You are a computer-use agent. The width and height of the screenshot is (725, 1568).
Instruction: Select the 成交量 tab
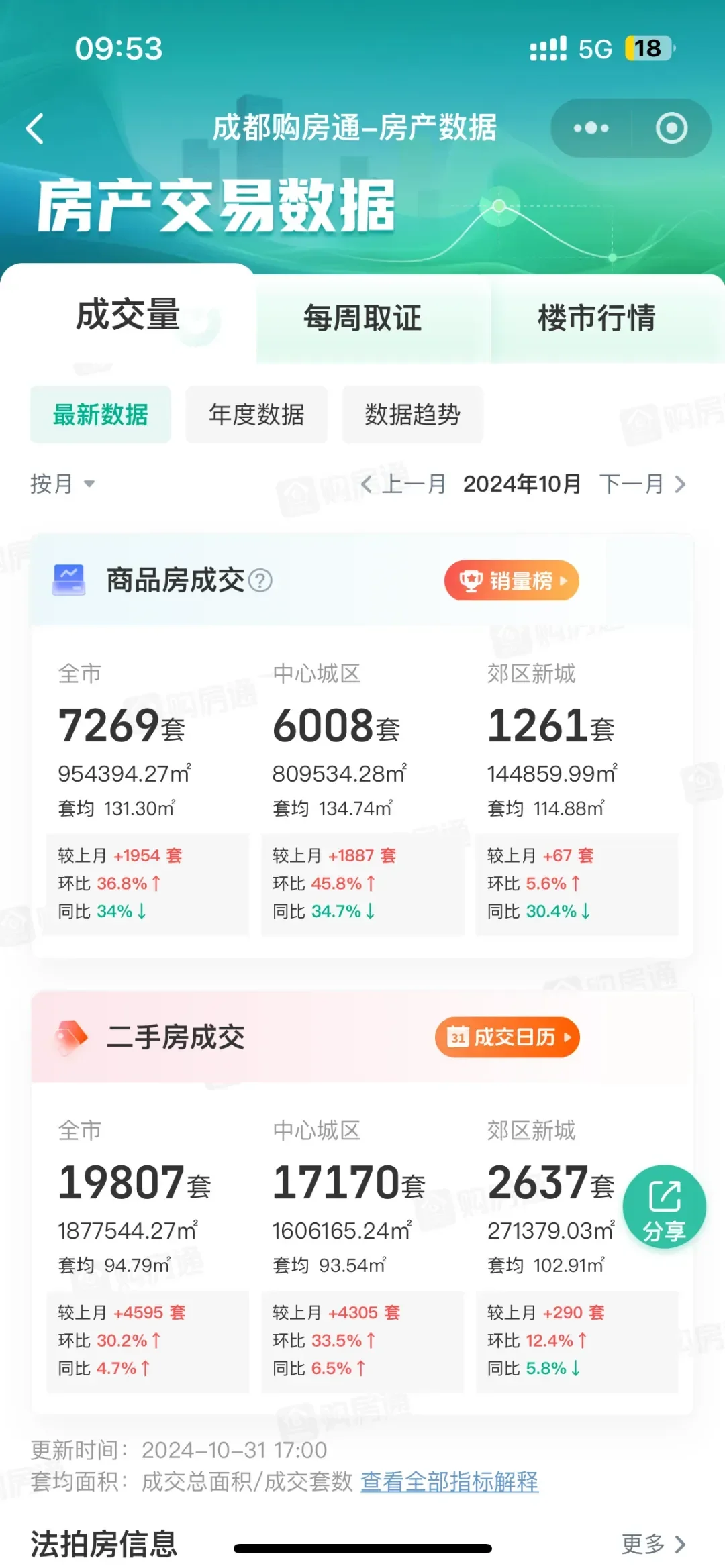click(x=128, y=315)
